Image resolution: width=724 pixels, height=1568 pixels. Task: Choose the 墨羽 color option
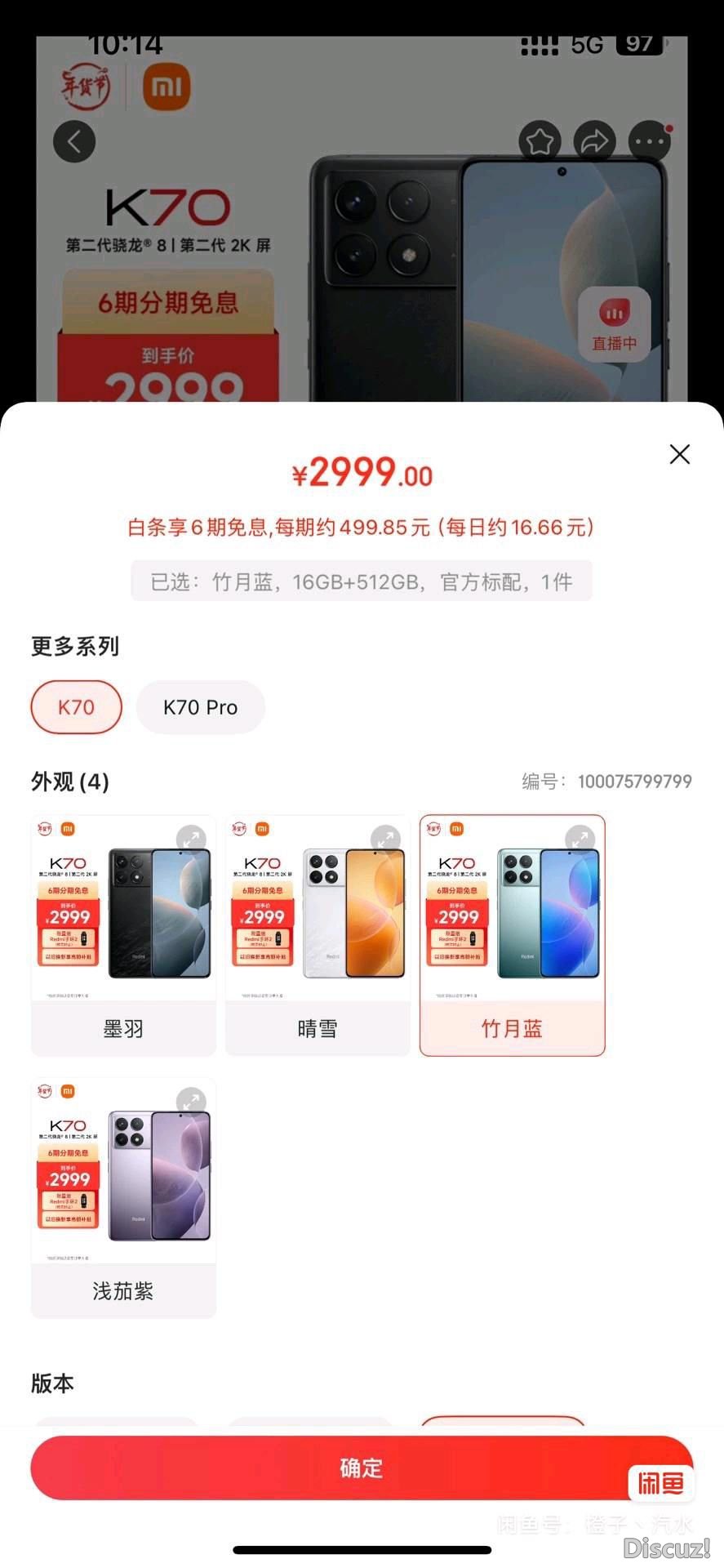coord(123,1028)
